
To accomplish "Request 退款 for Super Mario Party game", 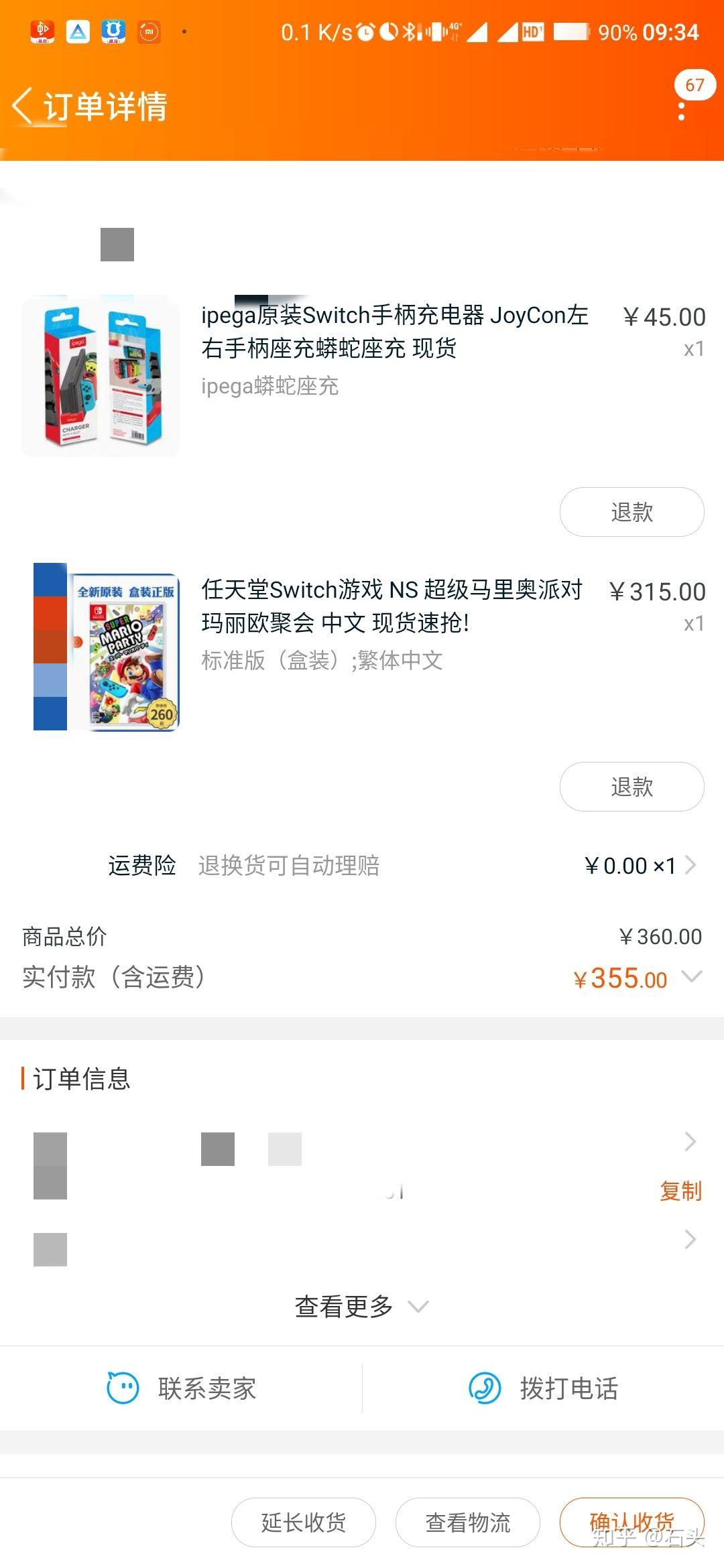I will pos(631,787).
